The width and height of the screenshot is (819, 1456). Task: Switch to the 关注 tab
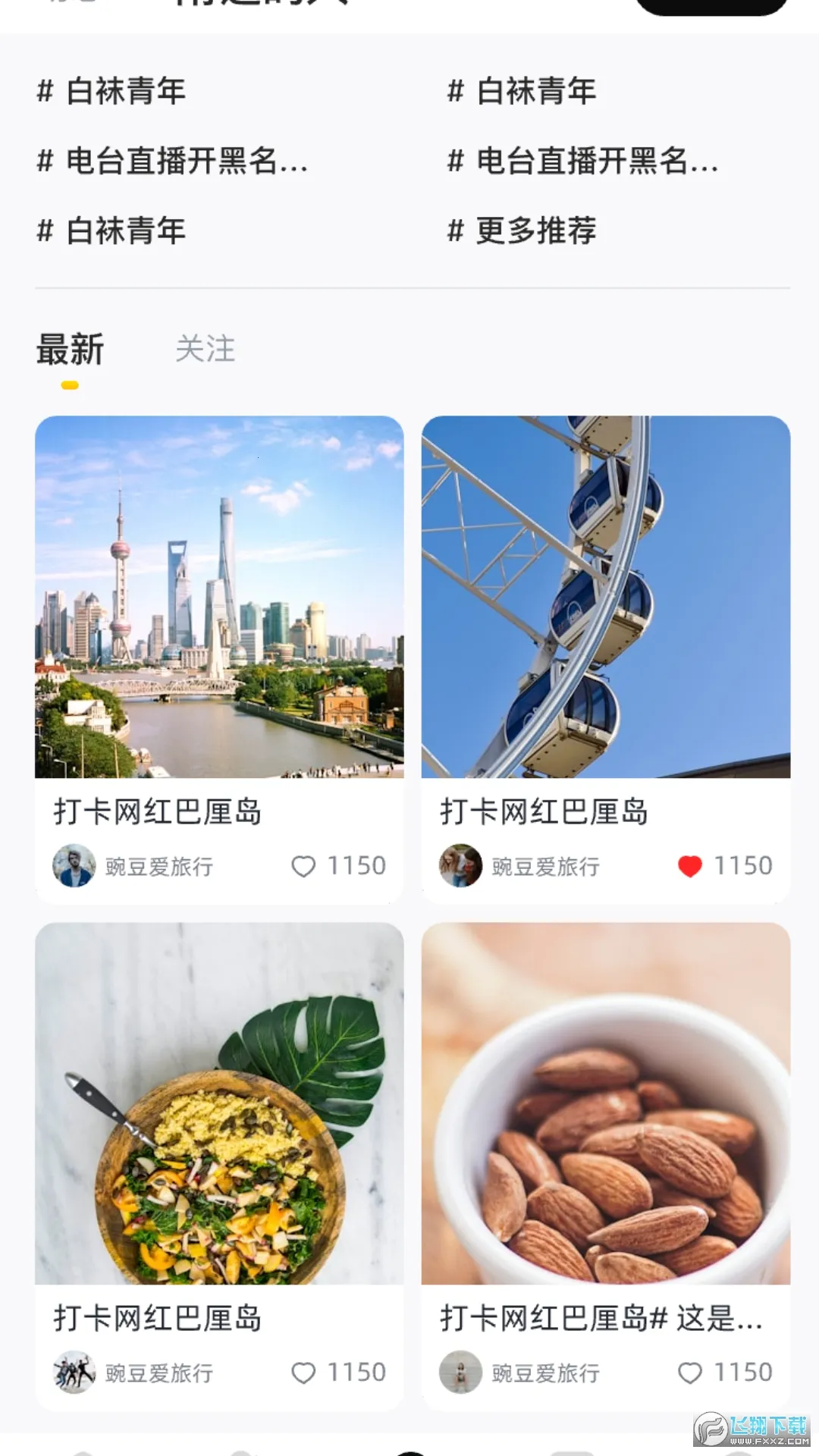click(204, 350)
